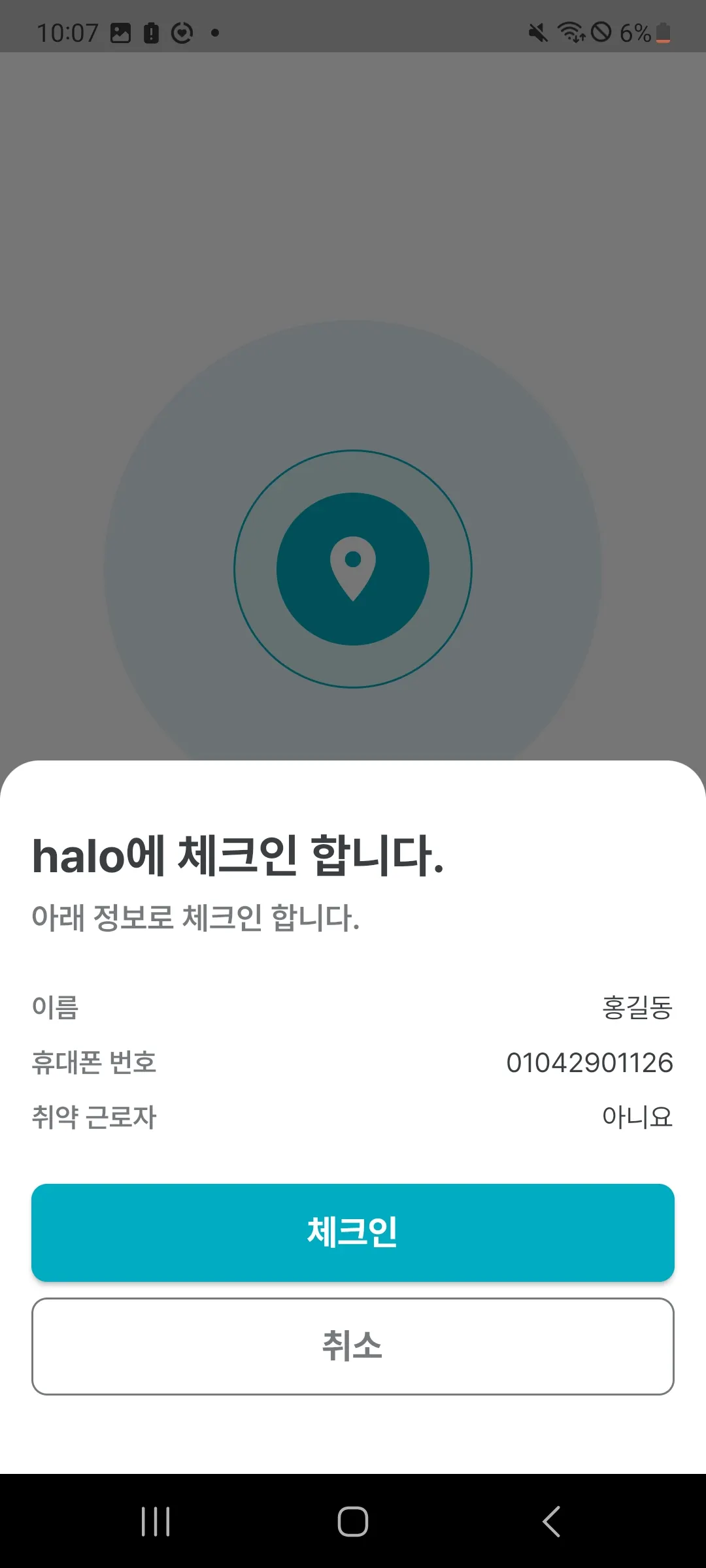The width and height of the screenshot is (706, 1568).
Task: Confirm with the 체크인 button
Action: tap(352, 1232)
